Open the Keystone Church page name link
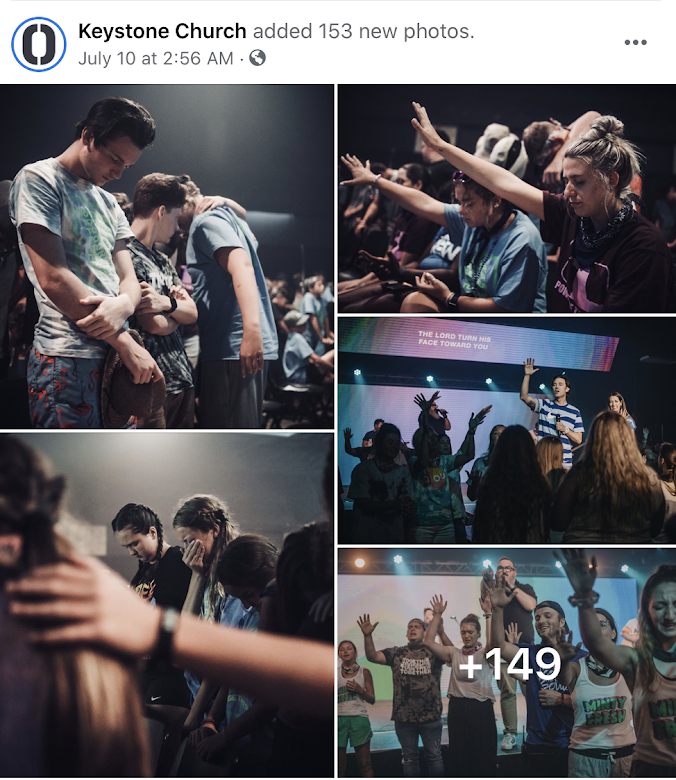The height and width of the screenshot is (780, 676). pos(162,31)
